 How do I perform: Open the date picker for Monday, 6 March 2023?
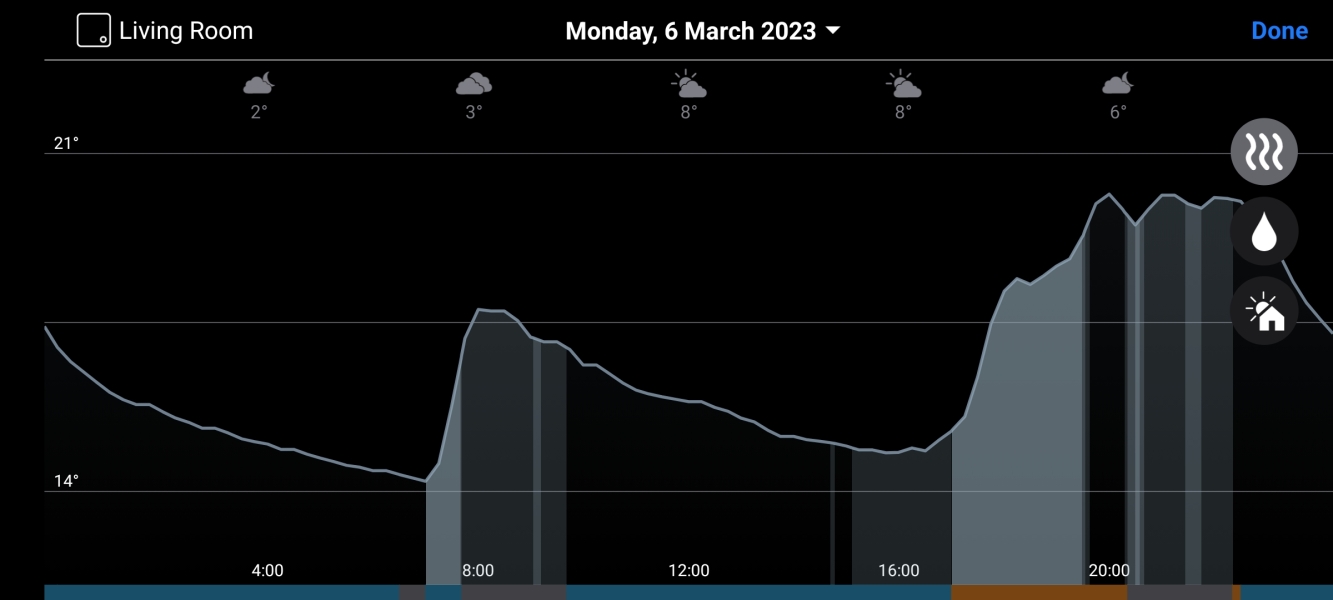point(703,31)
